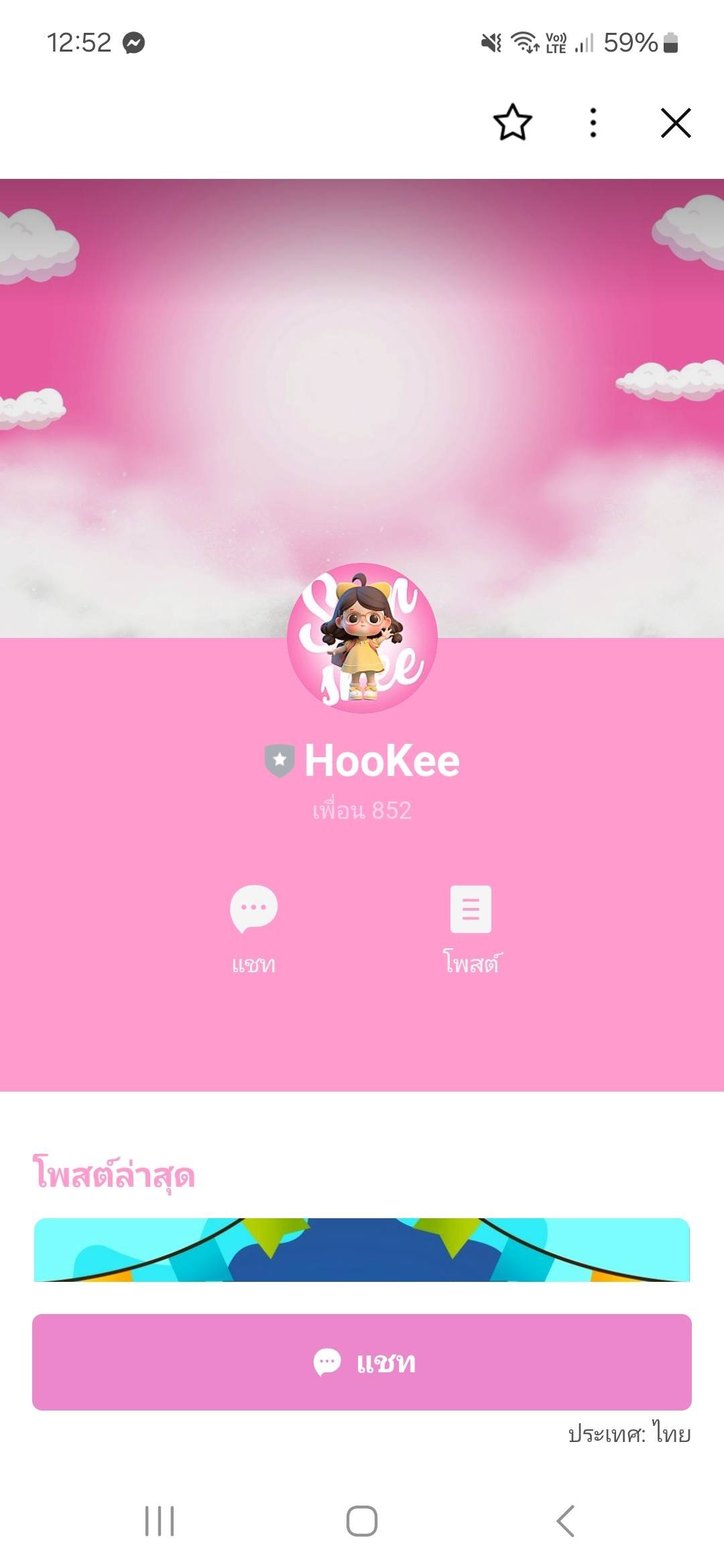Close the HooKee profile page
Viewport: 724px width, 1568px height.
click(675, 123)
